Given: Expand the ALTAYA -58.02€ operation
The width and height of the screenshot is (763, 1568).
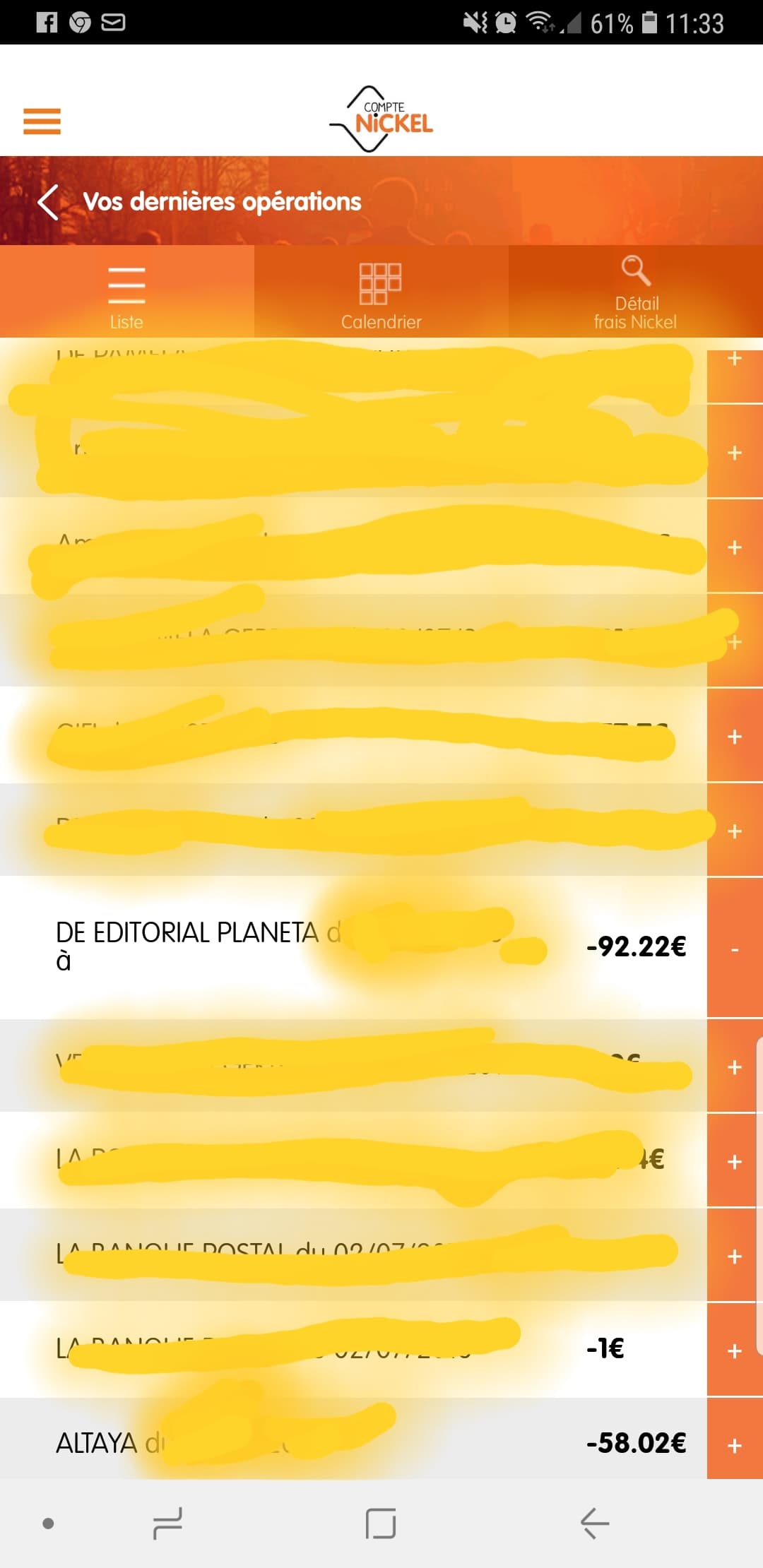Looking at the screenshot, I should point(735,1445).
